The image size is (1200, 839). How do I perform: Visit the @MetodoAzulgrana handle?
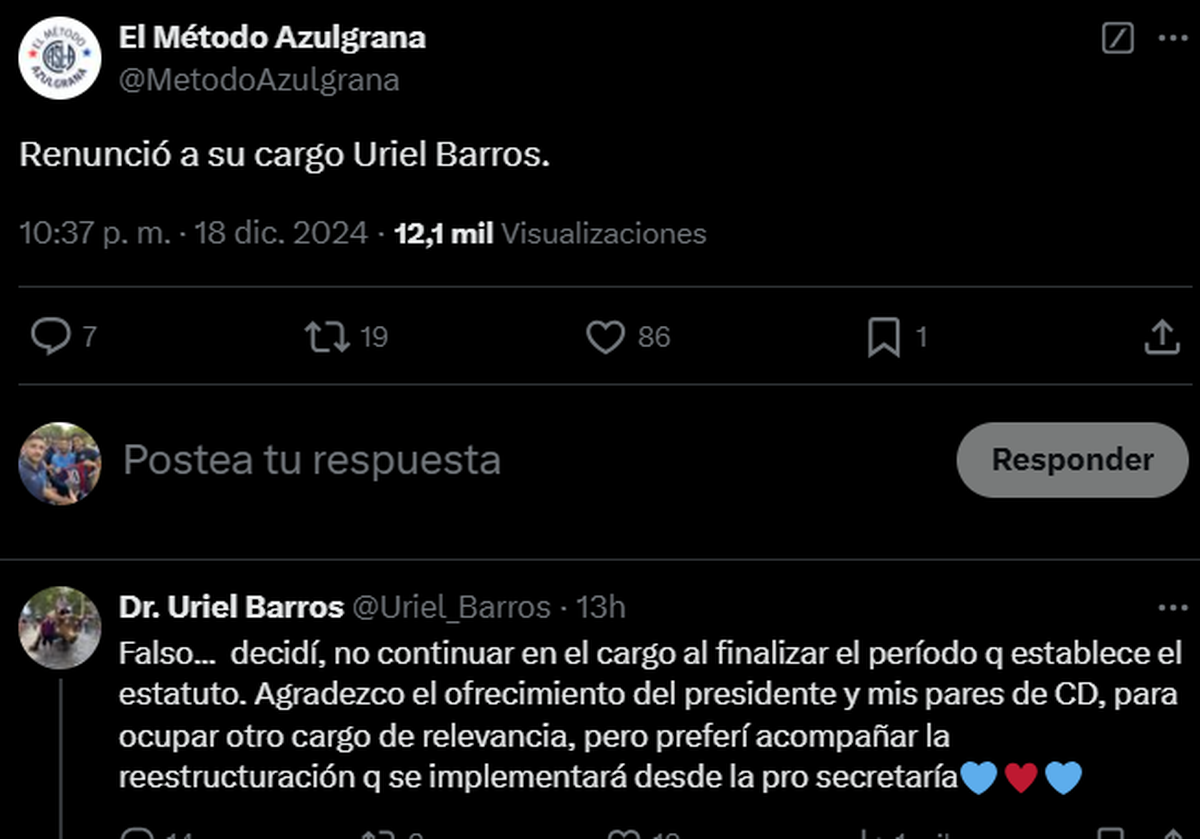click(x=259, y=79)
